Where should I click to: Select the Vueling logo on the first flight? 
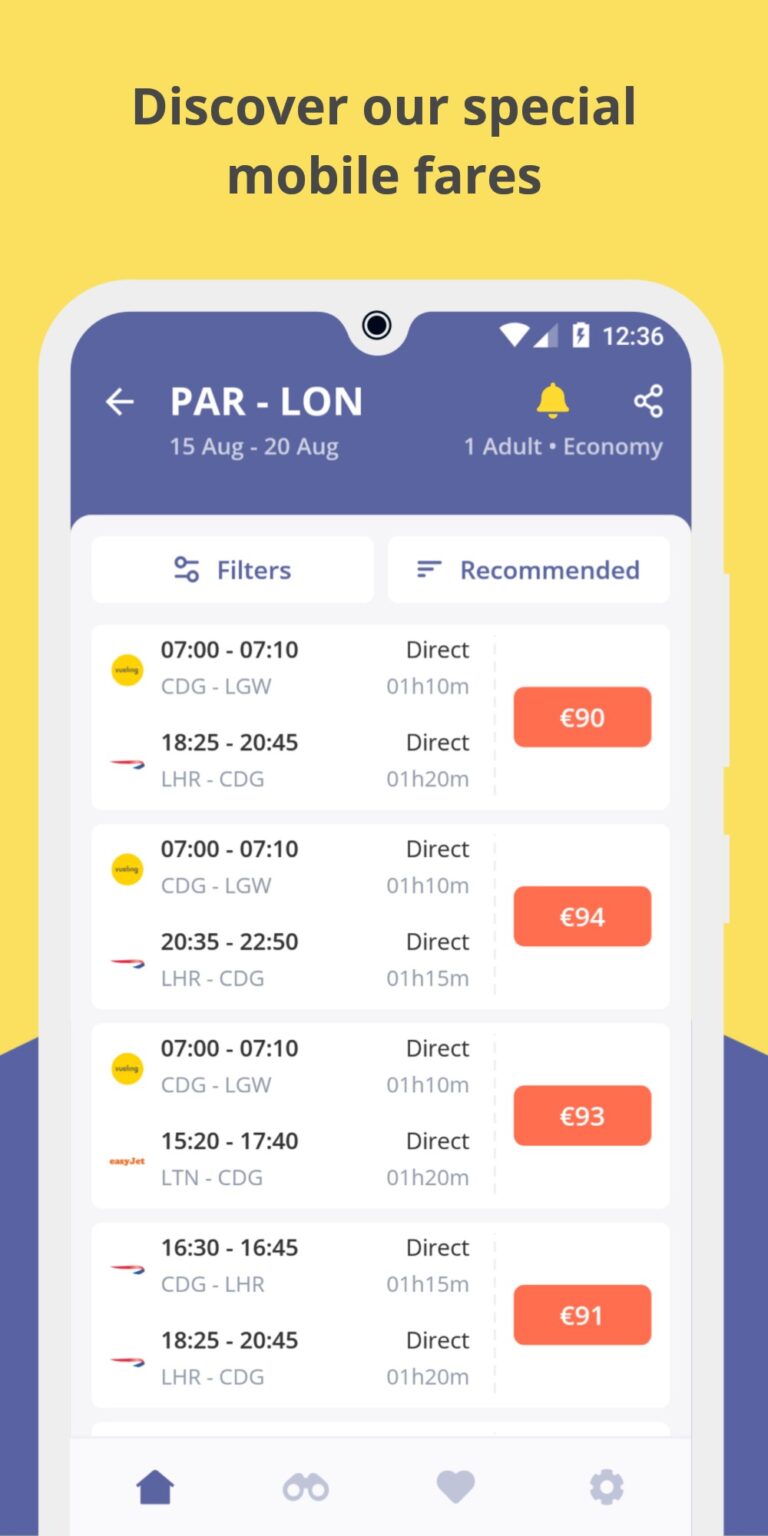[126, 670]
